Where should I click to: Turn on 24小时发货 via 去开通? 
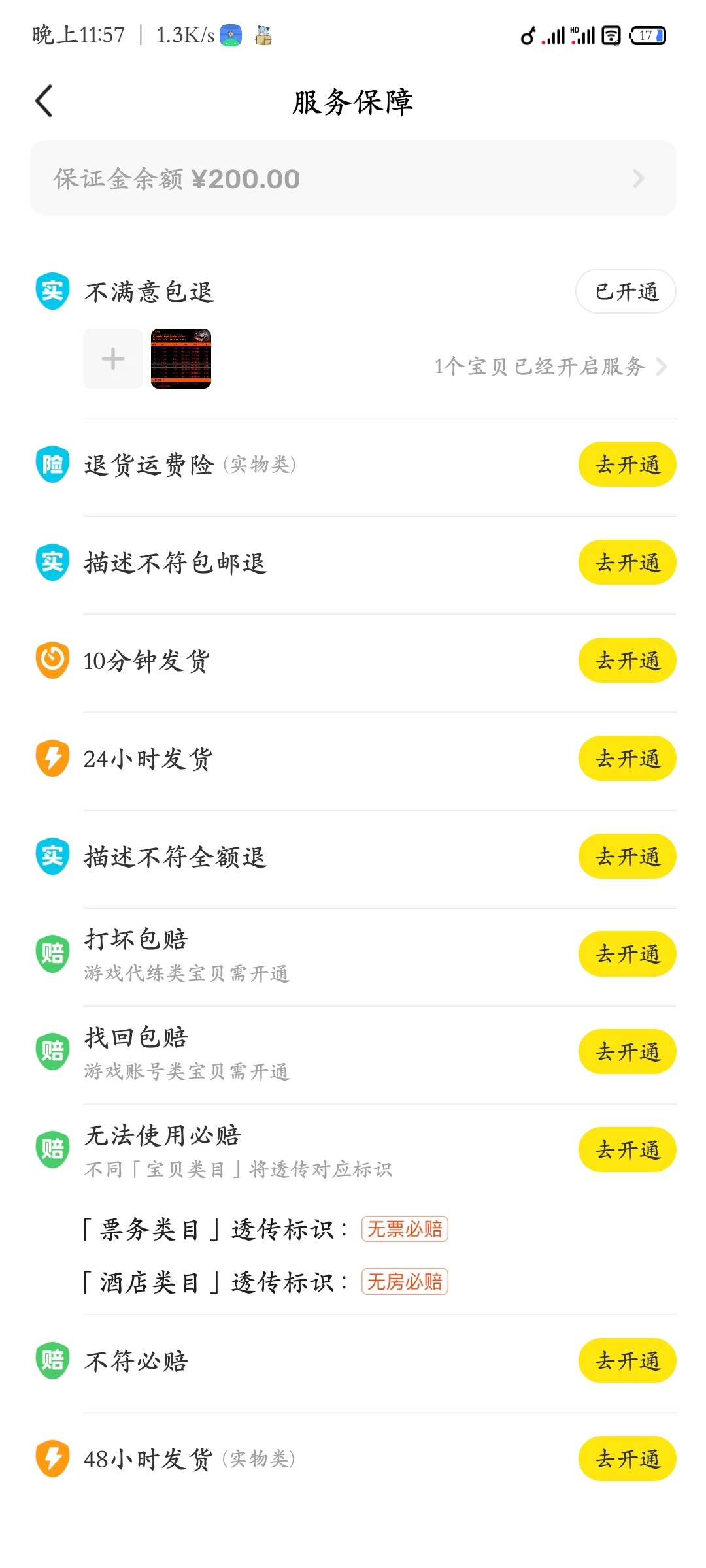627,759
